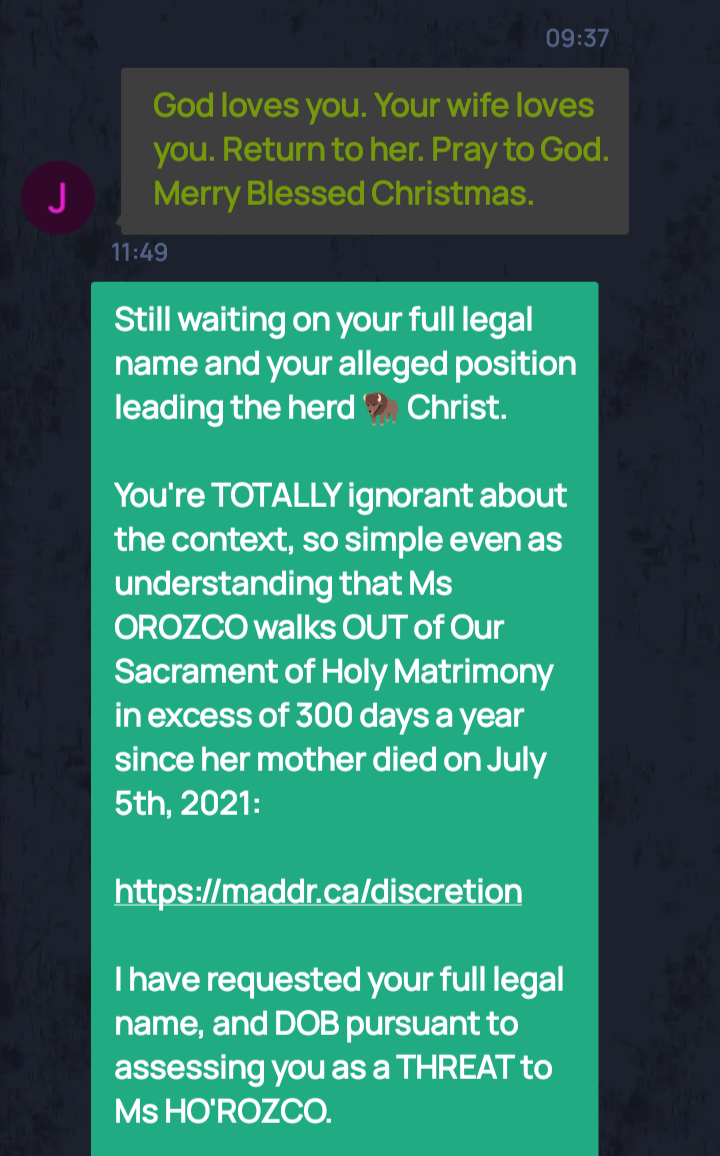Open the maddr.ca/discretion link
Image resolution: width=720 pixels, height=1156 pixels.
[x=318, y=891]
